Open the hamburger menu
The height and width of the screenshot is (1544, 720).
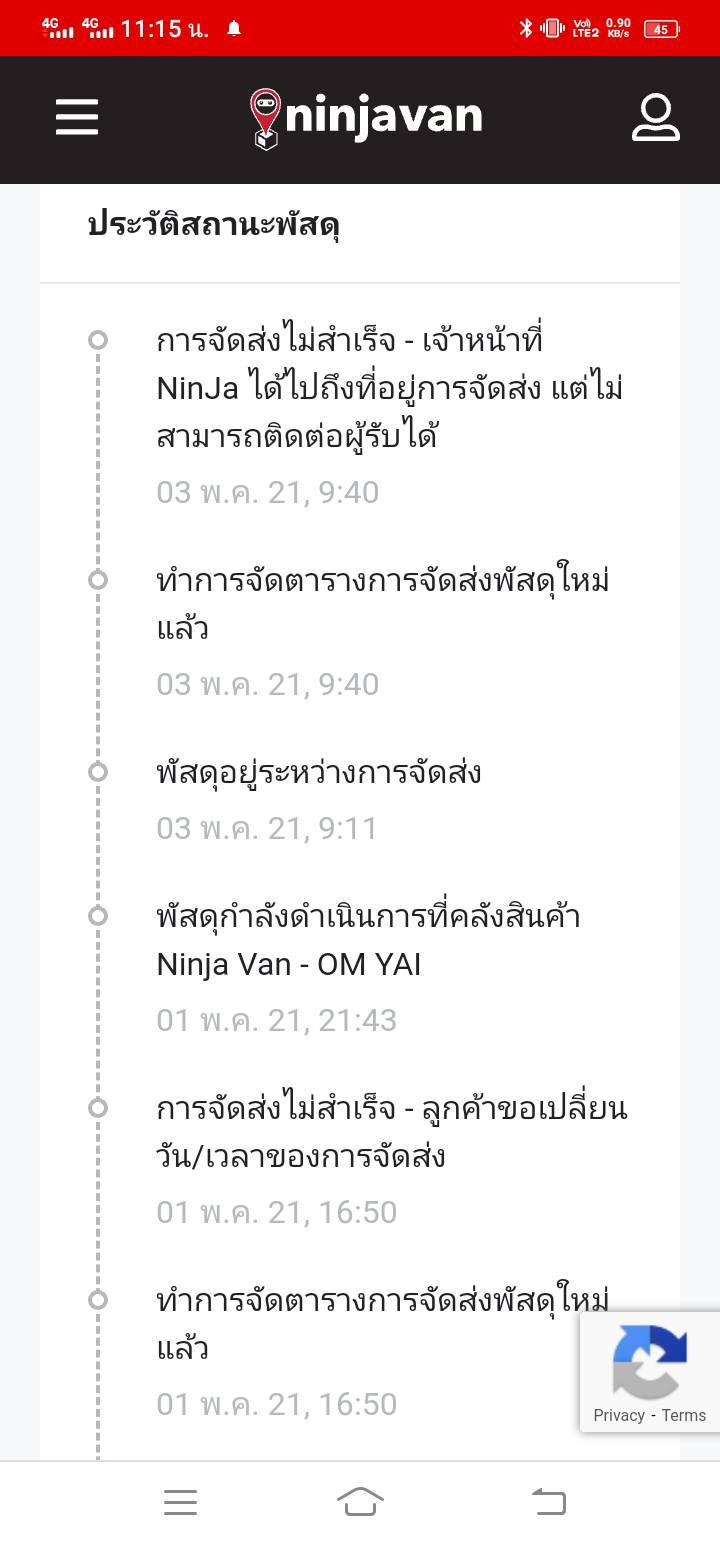77,117
